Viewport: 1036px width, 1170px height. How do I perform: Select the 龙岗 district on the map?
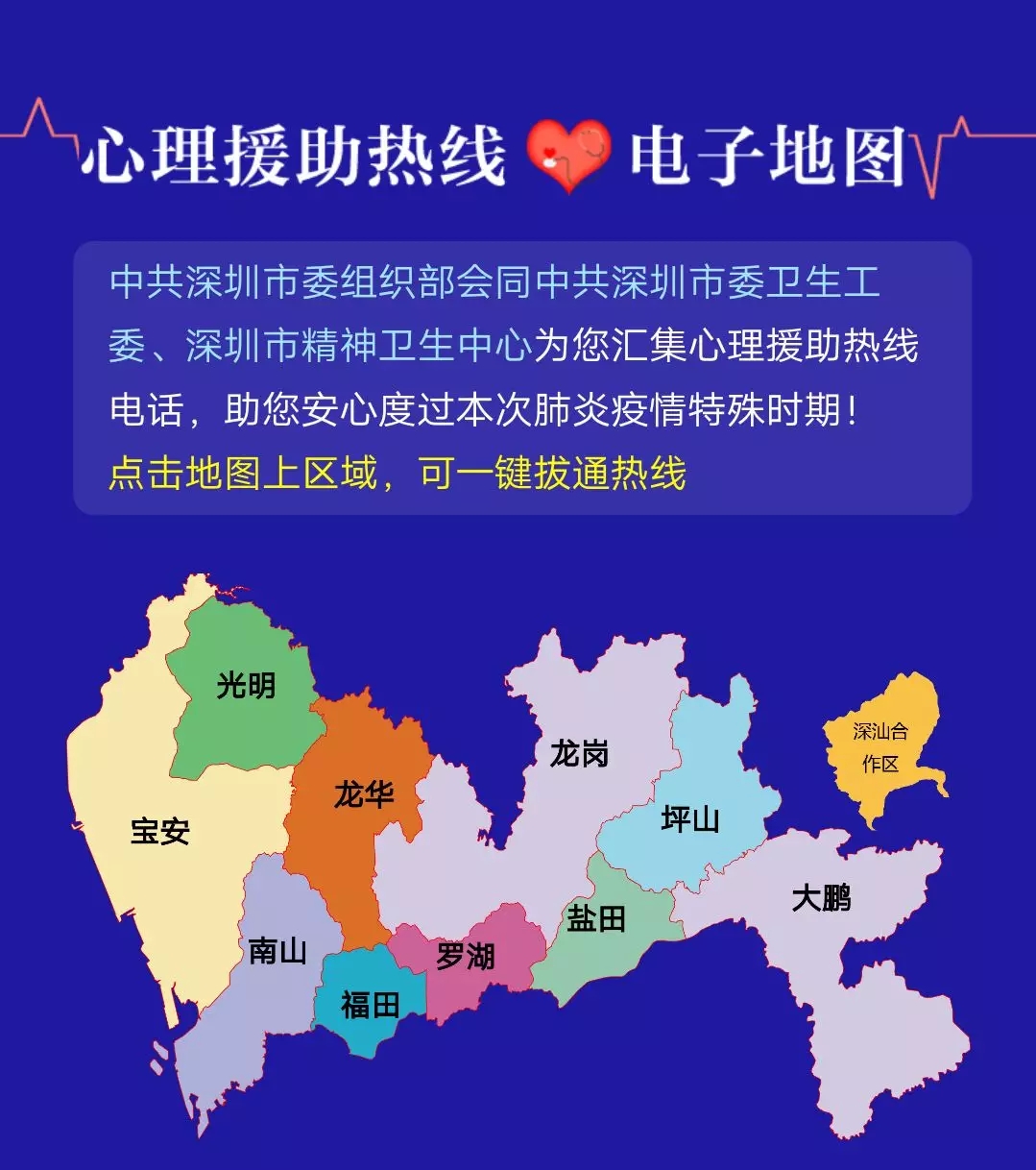579,754
